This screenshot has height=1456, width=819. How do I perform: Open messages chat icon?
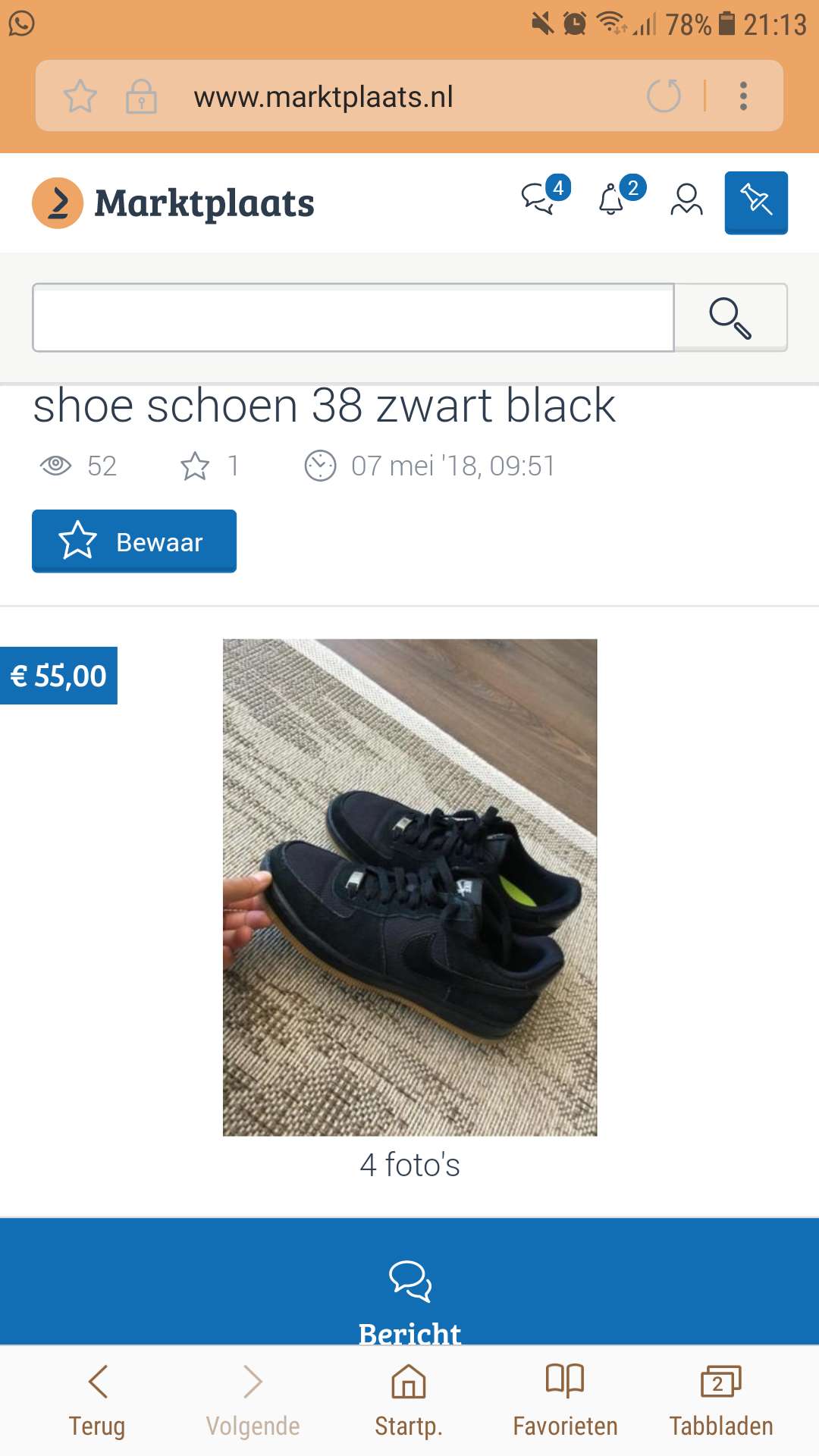click(x=540, y=199)
